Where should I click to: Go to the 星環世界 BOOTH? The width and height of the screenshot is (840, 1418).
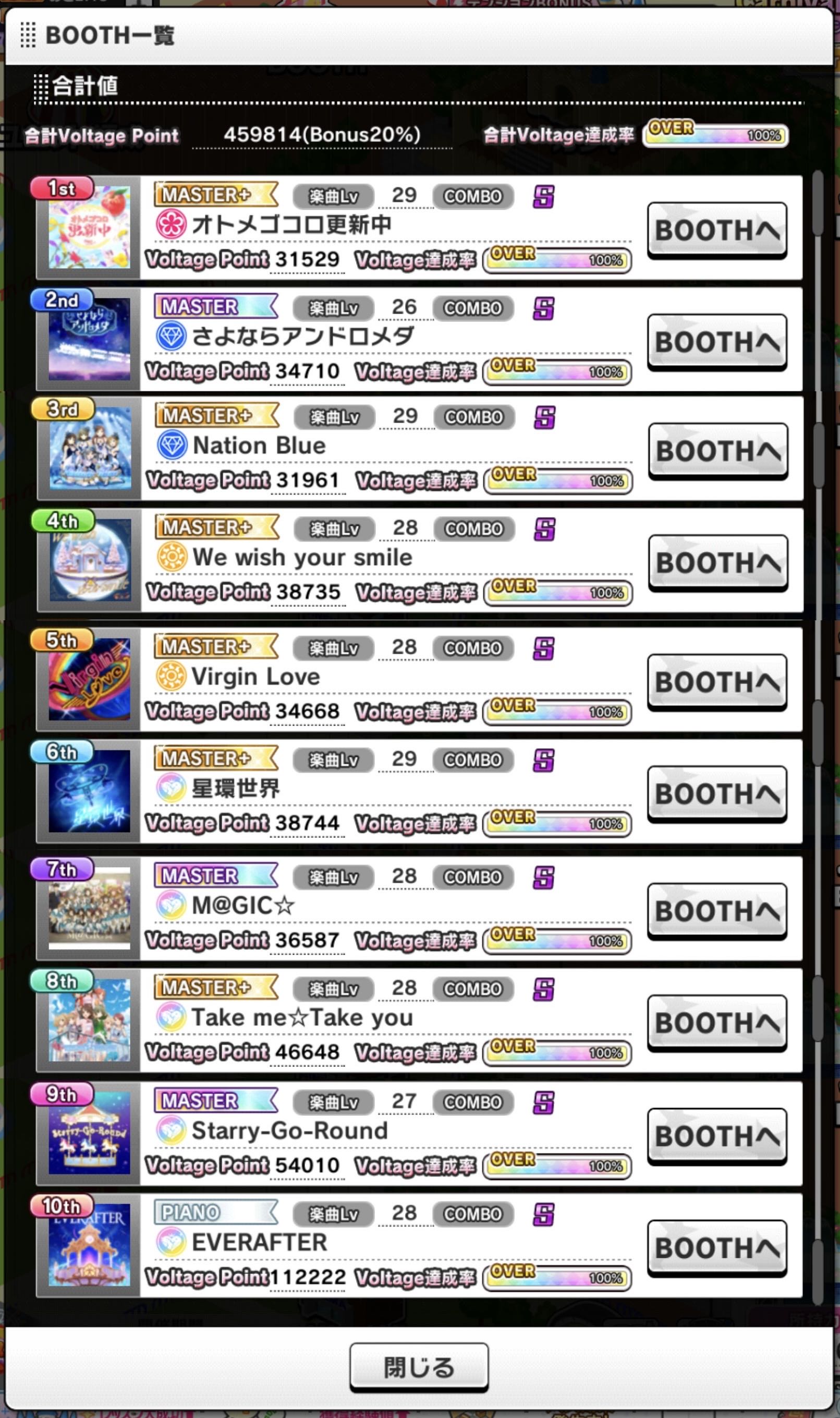coord(716,793)
